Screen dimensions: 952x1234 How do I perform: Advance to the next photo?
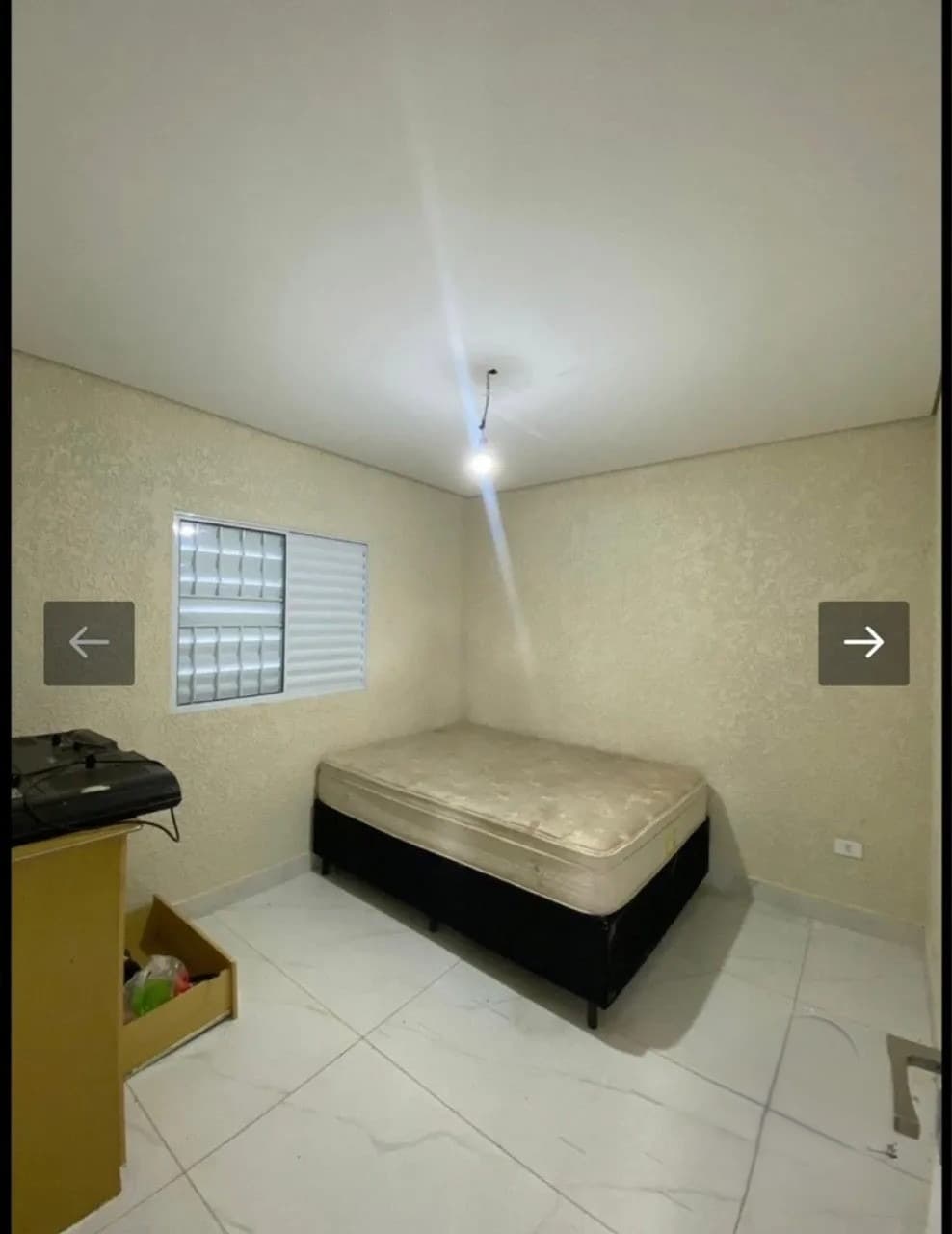[x=863, y=643]
